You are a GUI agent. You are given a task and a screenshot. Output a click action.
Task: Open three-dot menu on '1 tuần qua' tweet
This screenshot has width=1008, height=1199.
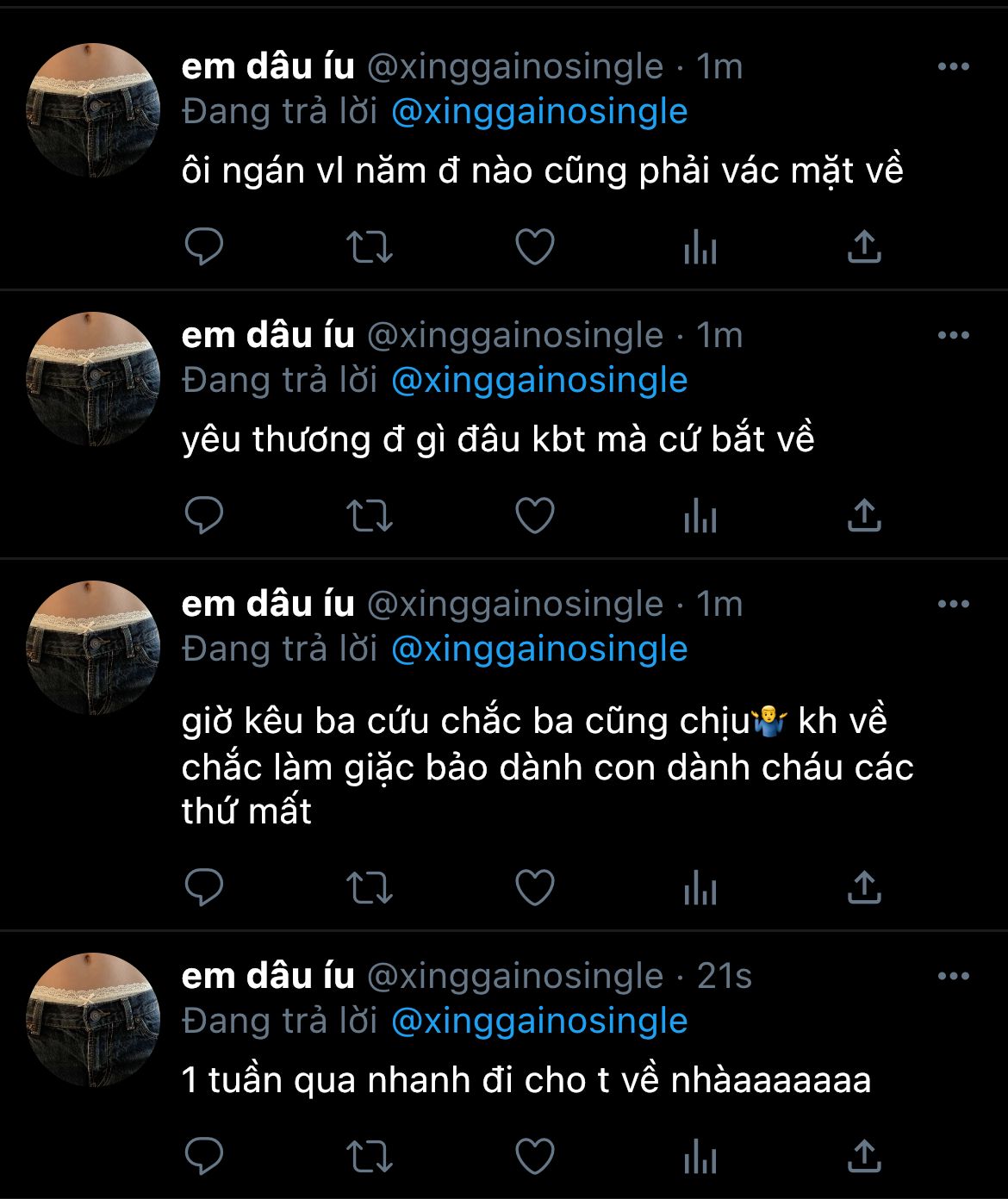tap(954, 976)
